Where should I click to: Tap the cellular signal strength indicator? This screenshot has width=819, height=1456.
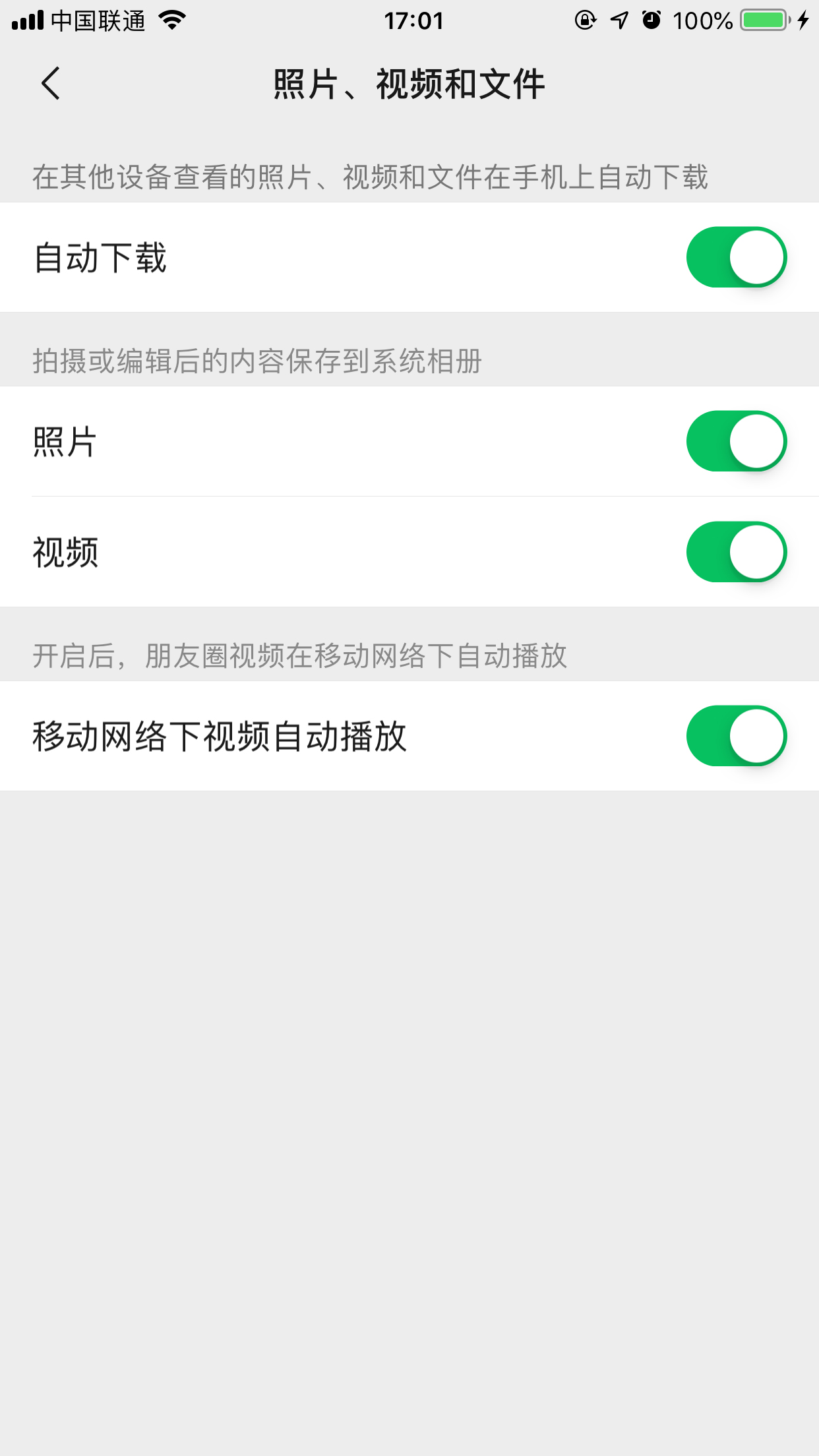coord(27,20)
